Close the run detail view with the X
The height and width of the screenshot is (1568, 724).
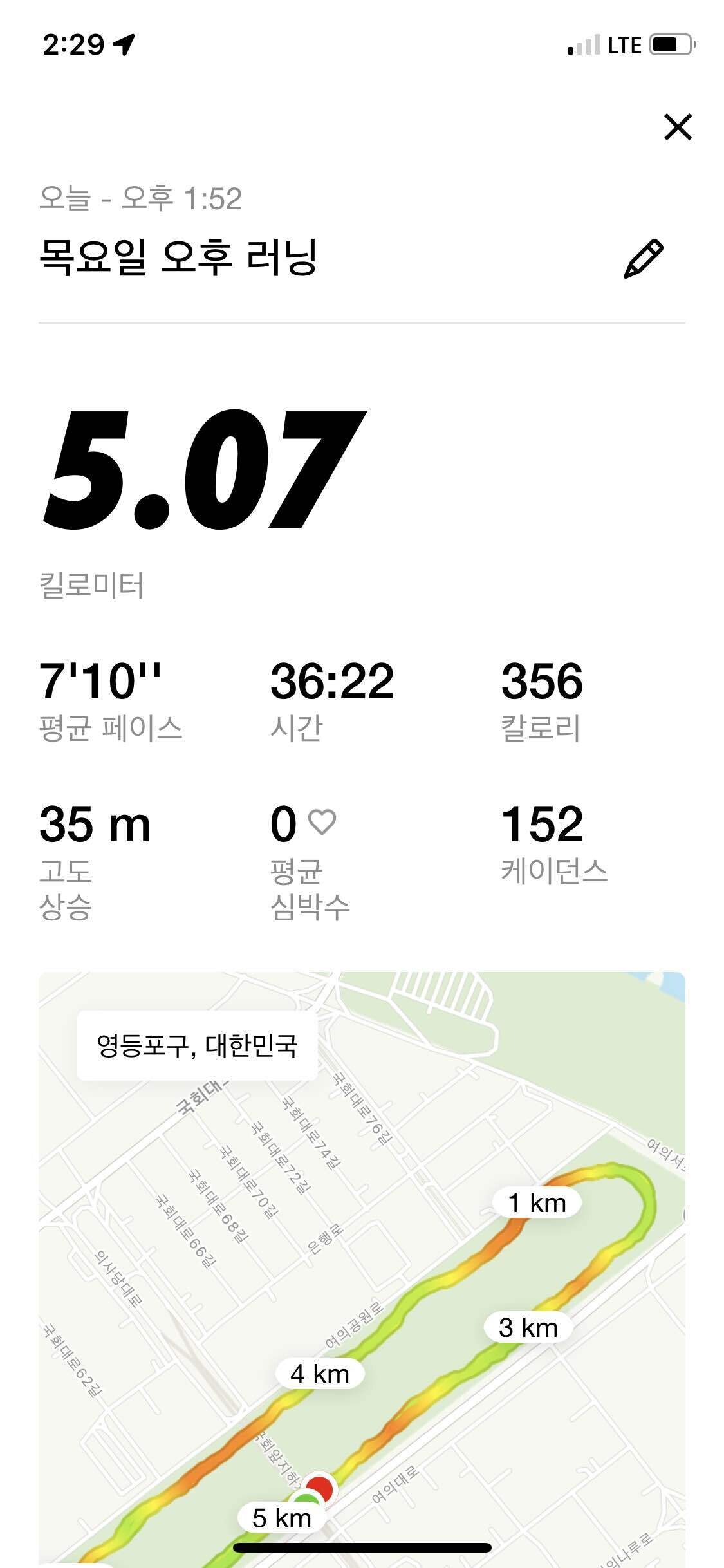click(679, 127)
